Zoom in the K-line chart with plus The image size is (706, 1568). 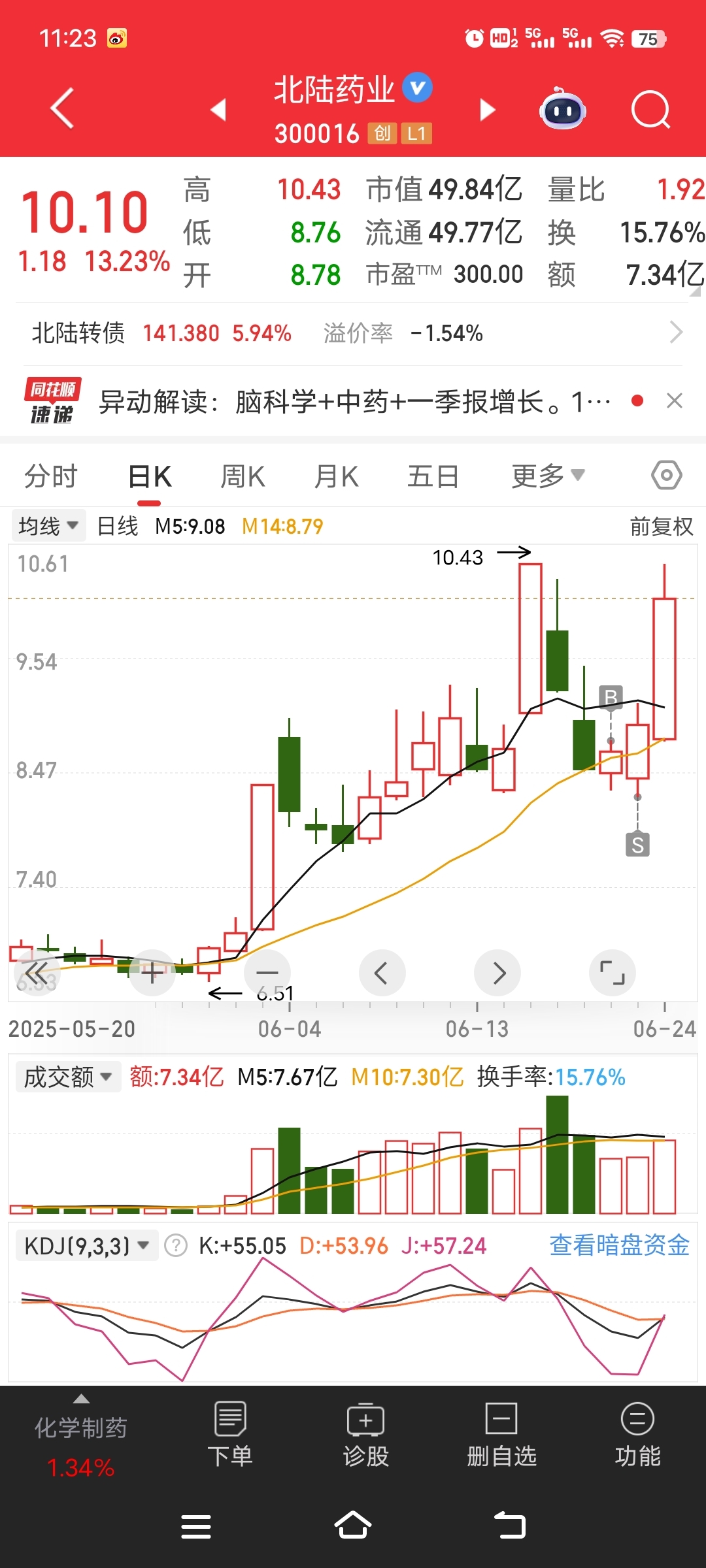click(x=152, y=973)
